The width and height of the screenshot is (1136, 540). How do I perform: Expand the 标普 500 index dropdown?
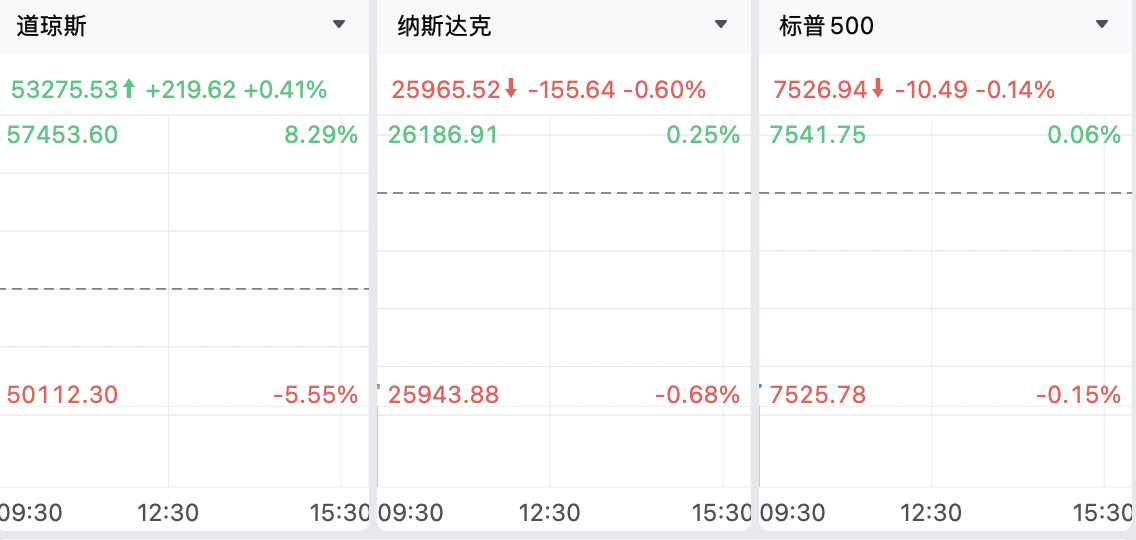(1102, 25)
